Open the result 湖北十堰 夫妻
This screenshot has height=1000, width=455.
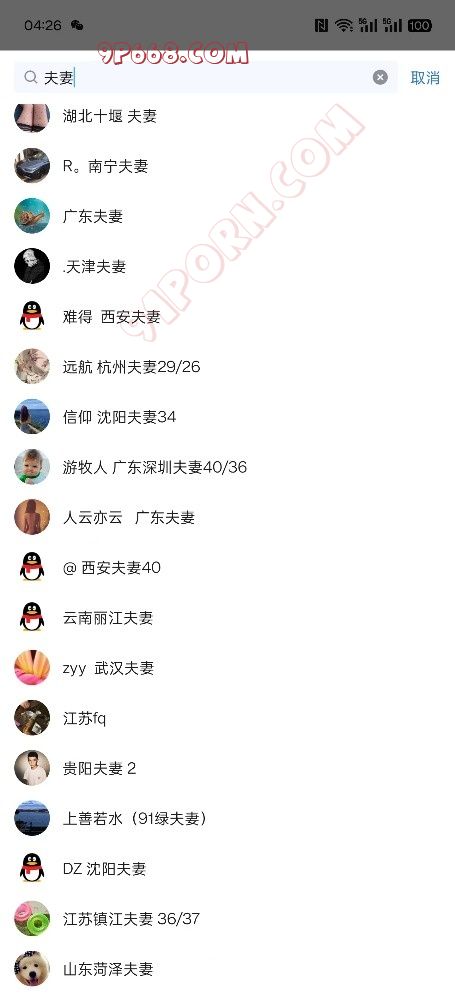(x=227, y=116)
